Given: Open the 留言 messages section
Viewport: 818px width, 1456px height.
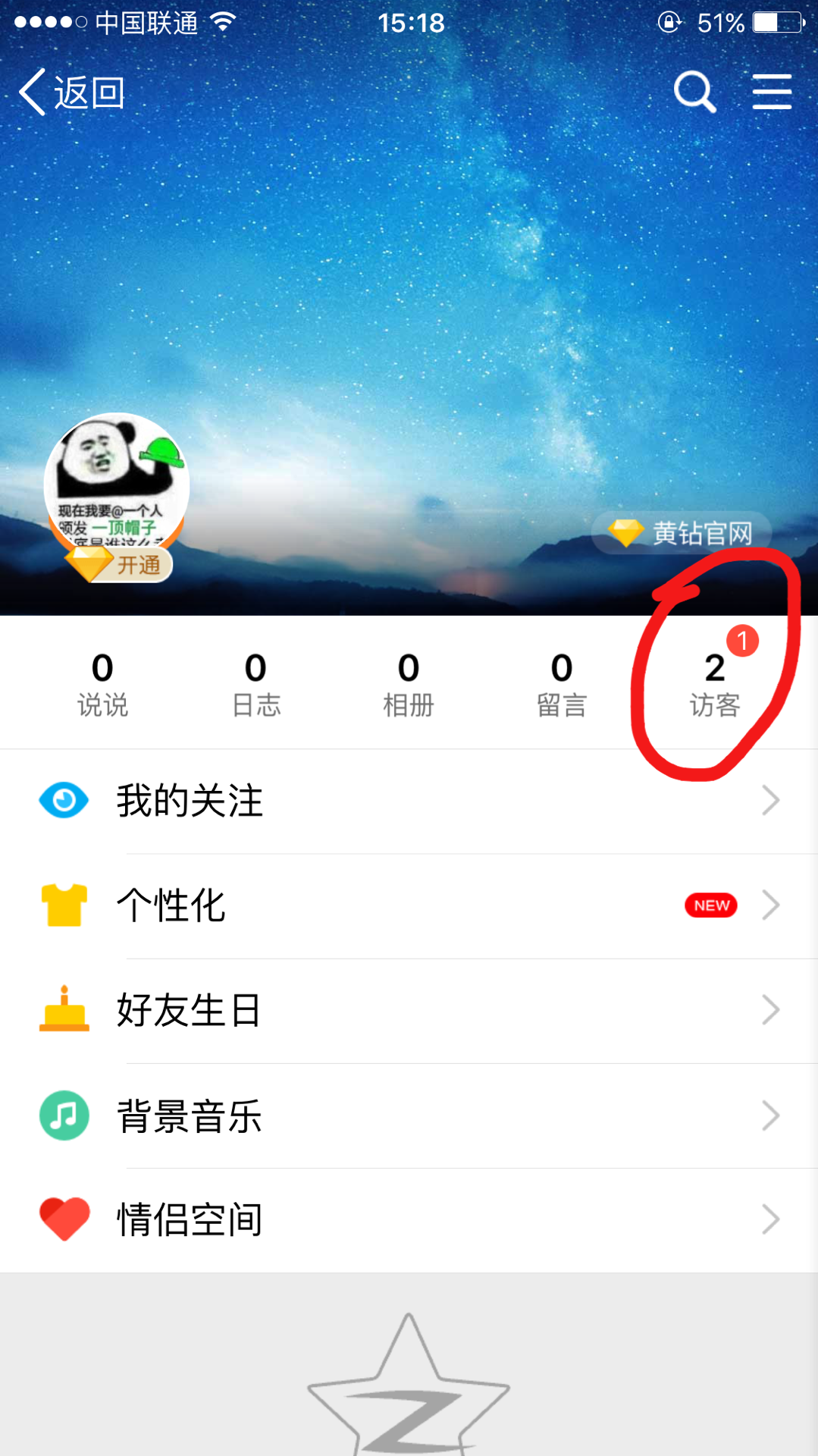Looking at the screenshot, I should (x=562, y=683).
